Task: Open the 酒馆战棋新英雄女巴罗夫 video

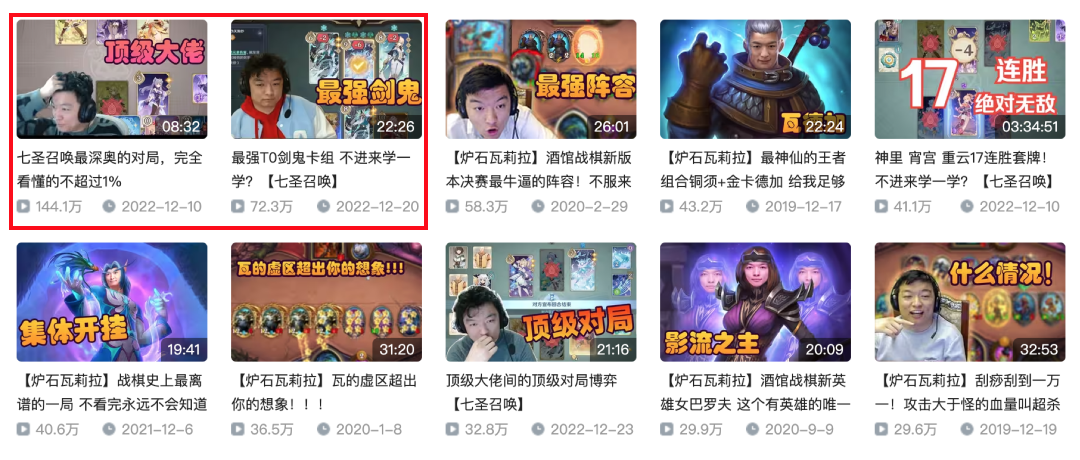Action: pyautogui.click(x=755, y=302)
